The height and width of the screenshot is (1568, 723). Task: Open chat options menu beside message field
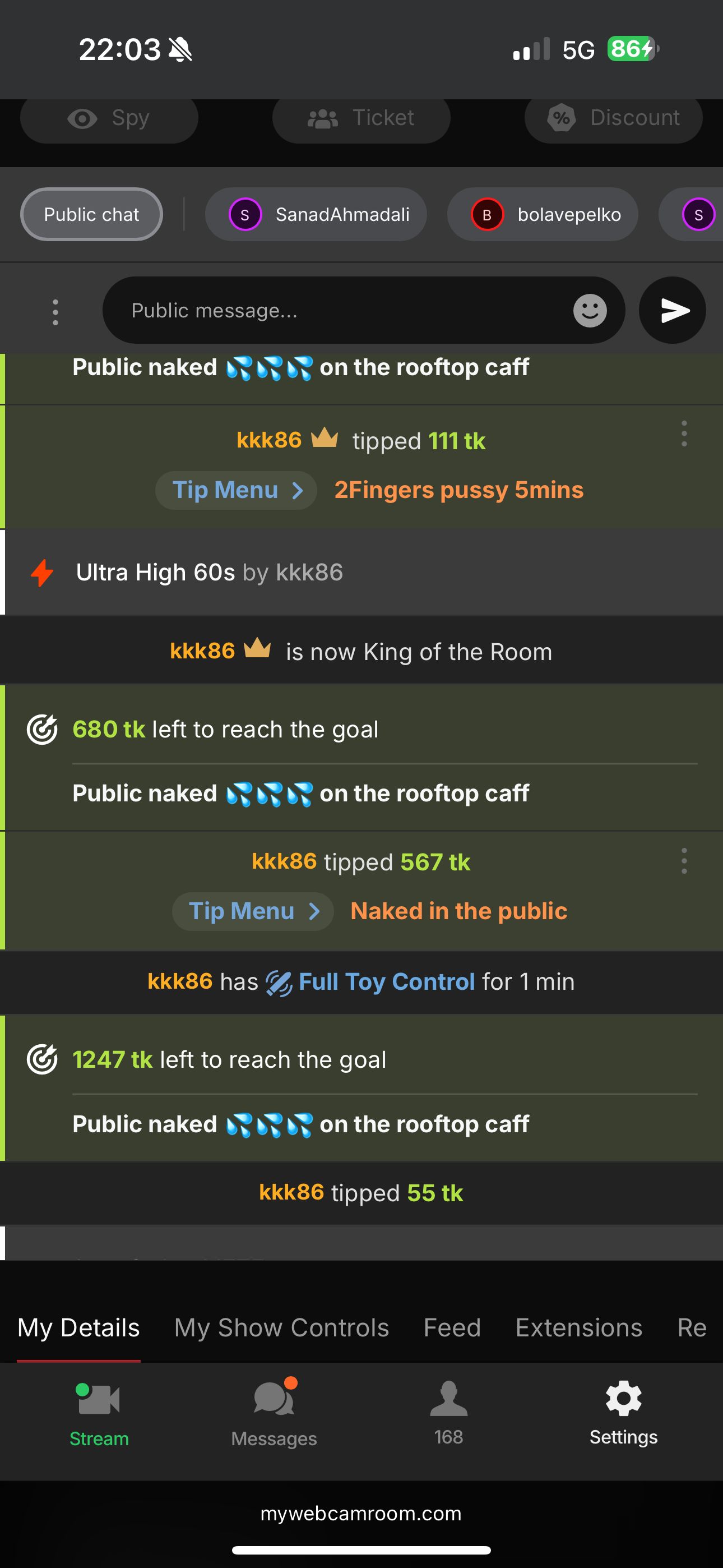pyautogui.click(x=55, y=312)
